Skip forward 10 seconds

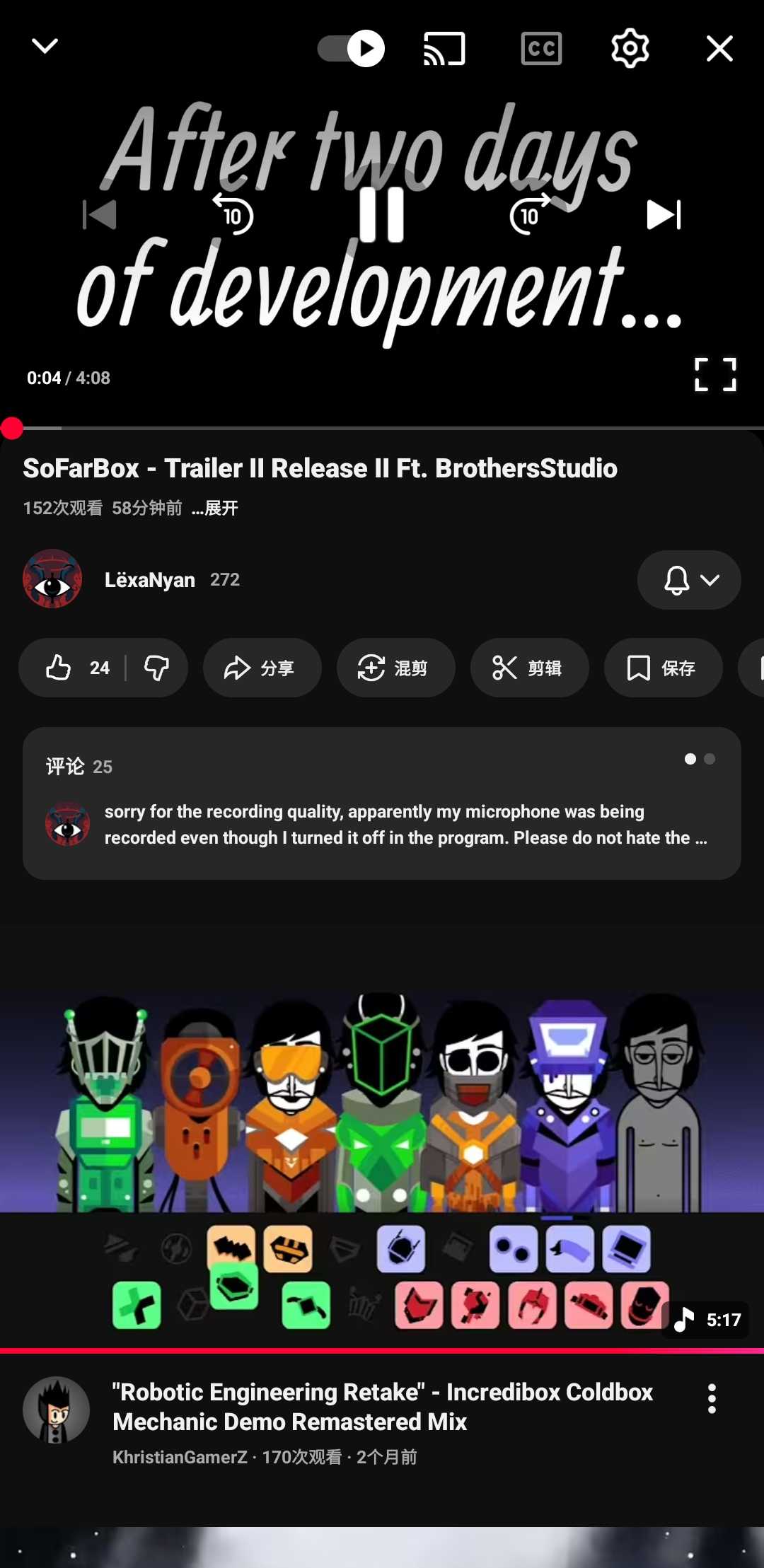[529, 215]
